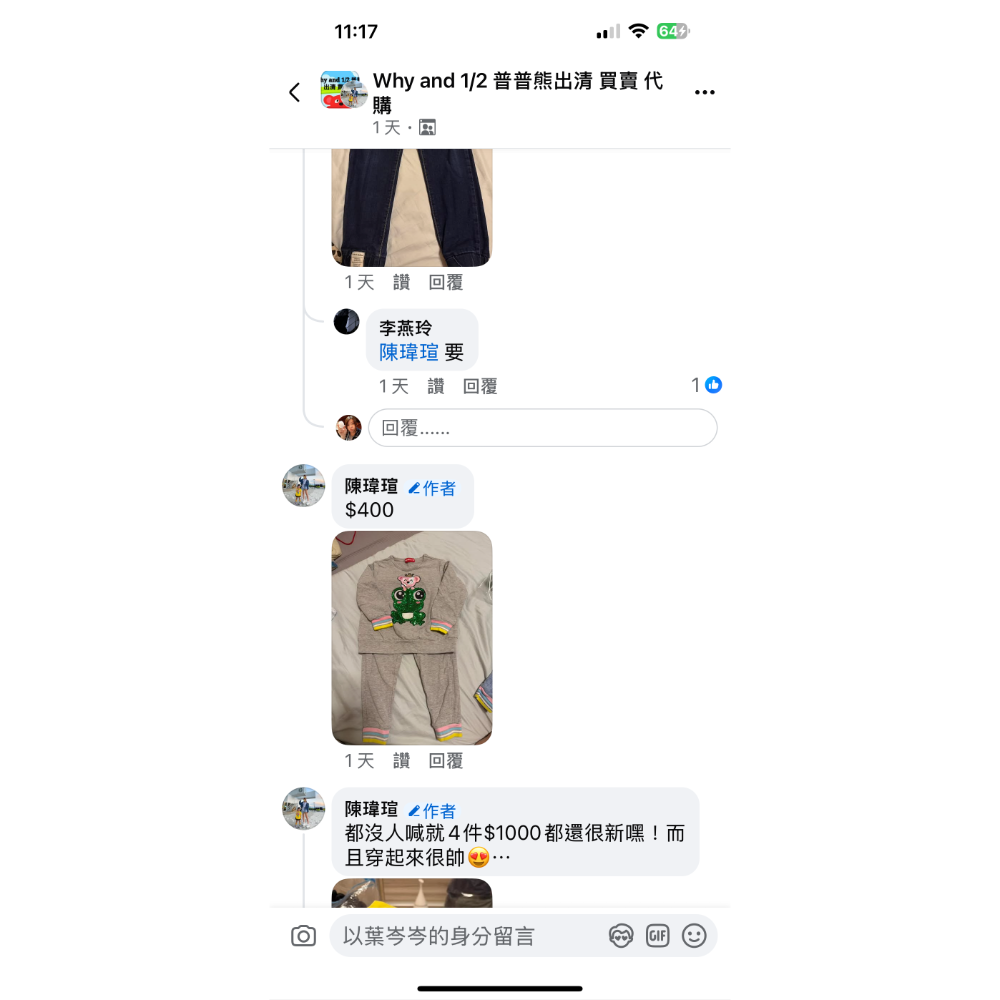Viewport: 1000px width, 1000px height.
Task: Open the Why and 1/2 group title
Action: pos(517,92)
